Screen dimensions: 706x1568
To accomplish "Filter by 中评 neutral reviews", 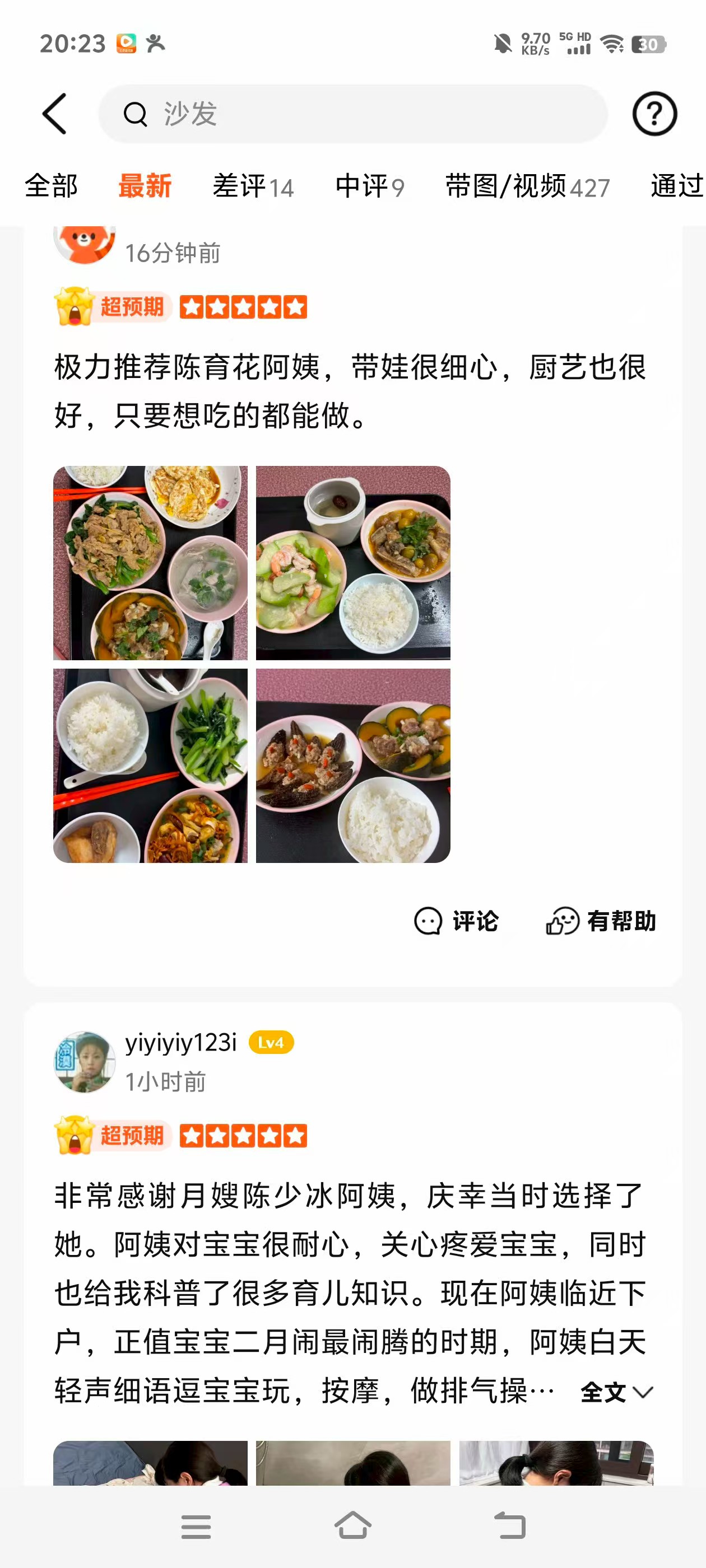I will click(369, 186).
